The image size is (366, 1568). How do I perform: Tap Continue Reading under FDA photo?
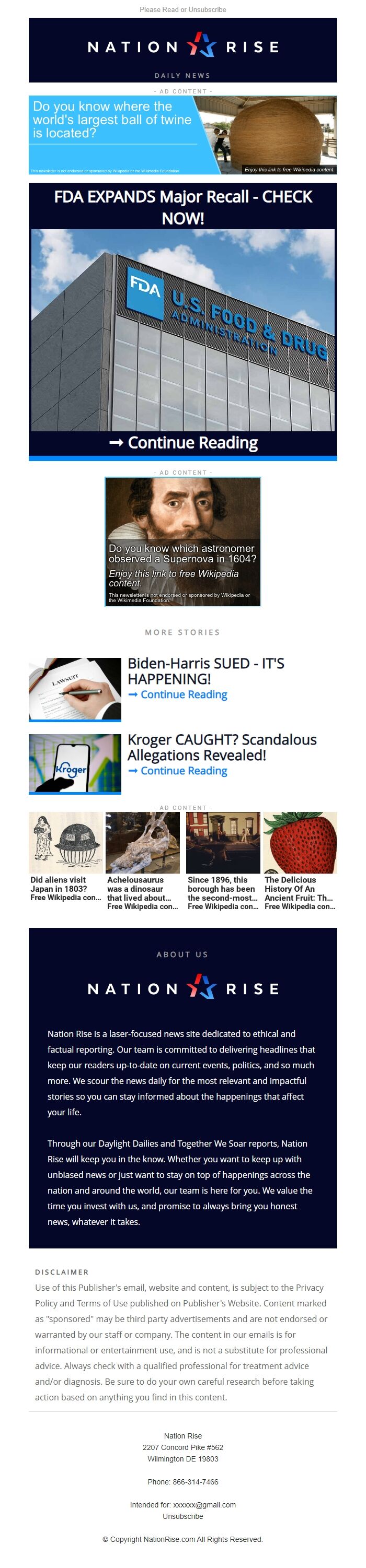click(183, 443)
